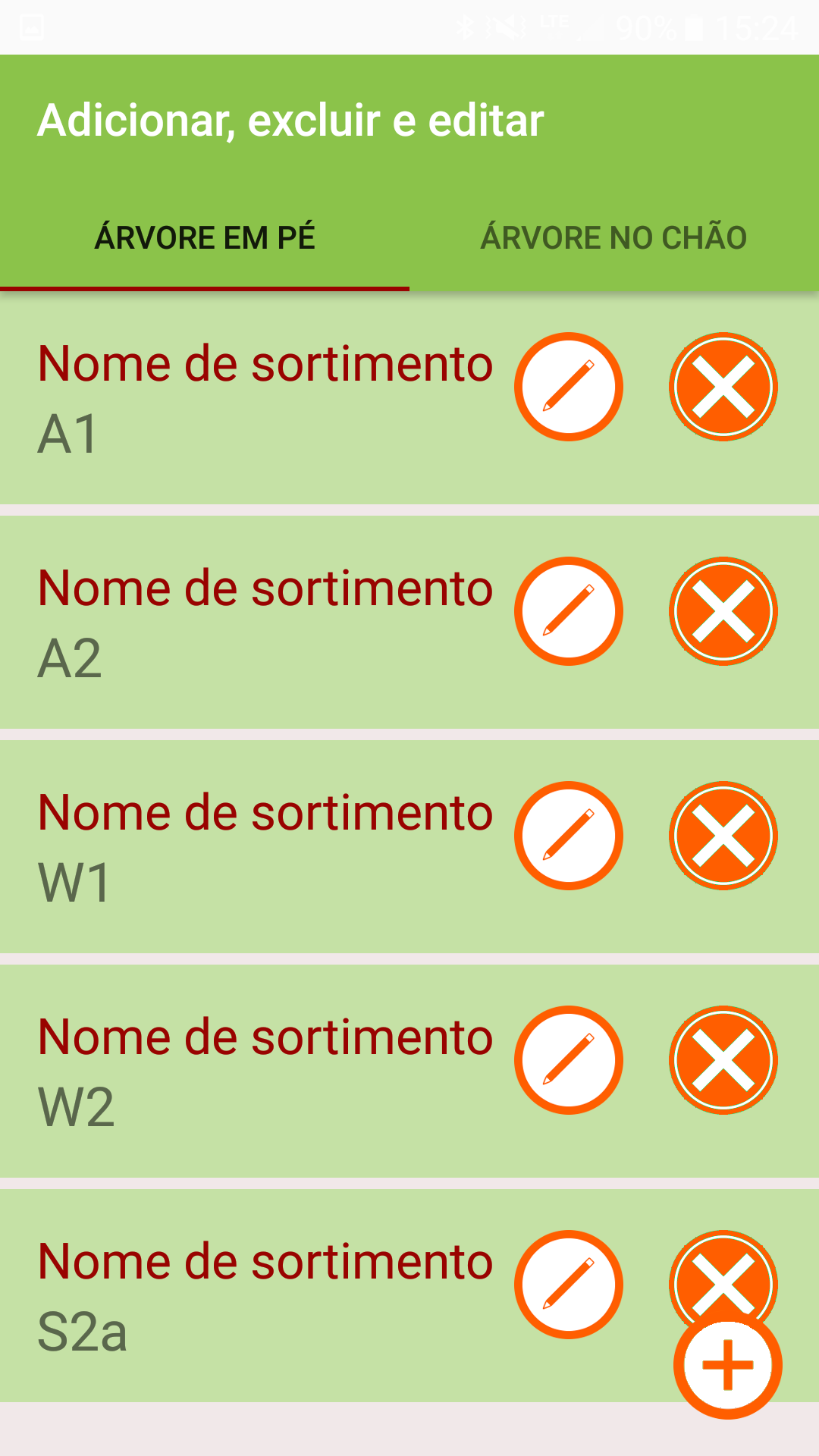Remove the W2 assortment
This screenshot has width=819, height=1456.
point(723,1060)
